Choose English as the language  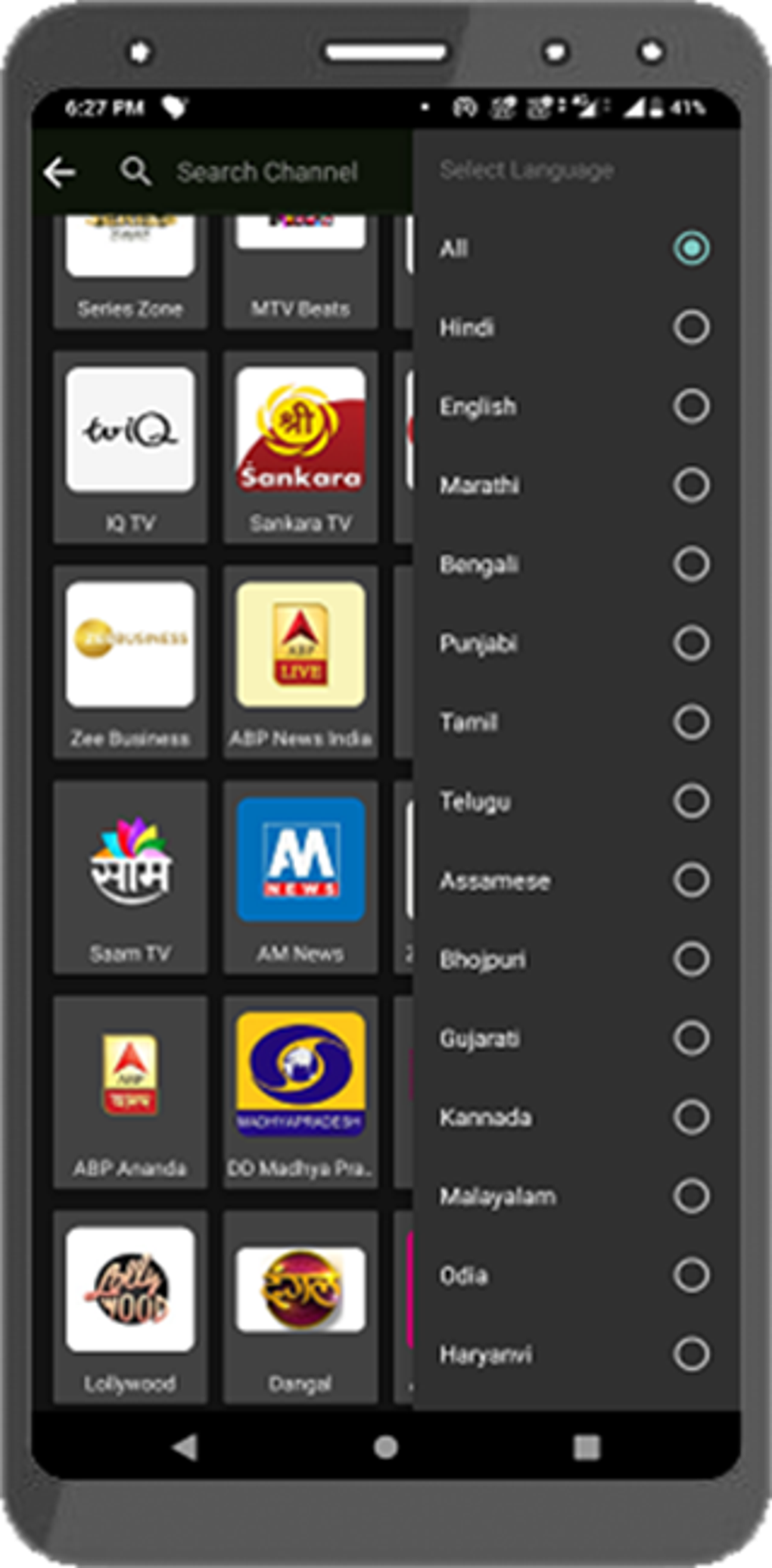coord(690,406)
